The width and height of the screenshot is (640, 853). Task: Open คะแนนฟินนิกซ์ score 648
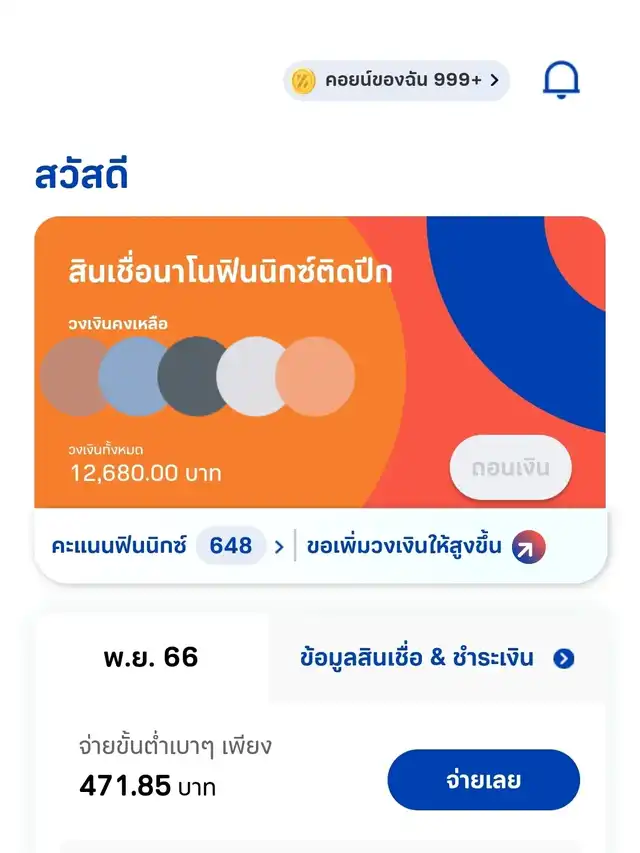point(167,547)
